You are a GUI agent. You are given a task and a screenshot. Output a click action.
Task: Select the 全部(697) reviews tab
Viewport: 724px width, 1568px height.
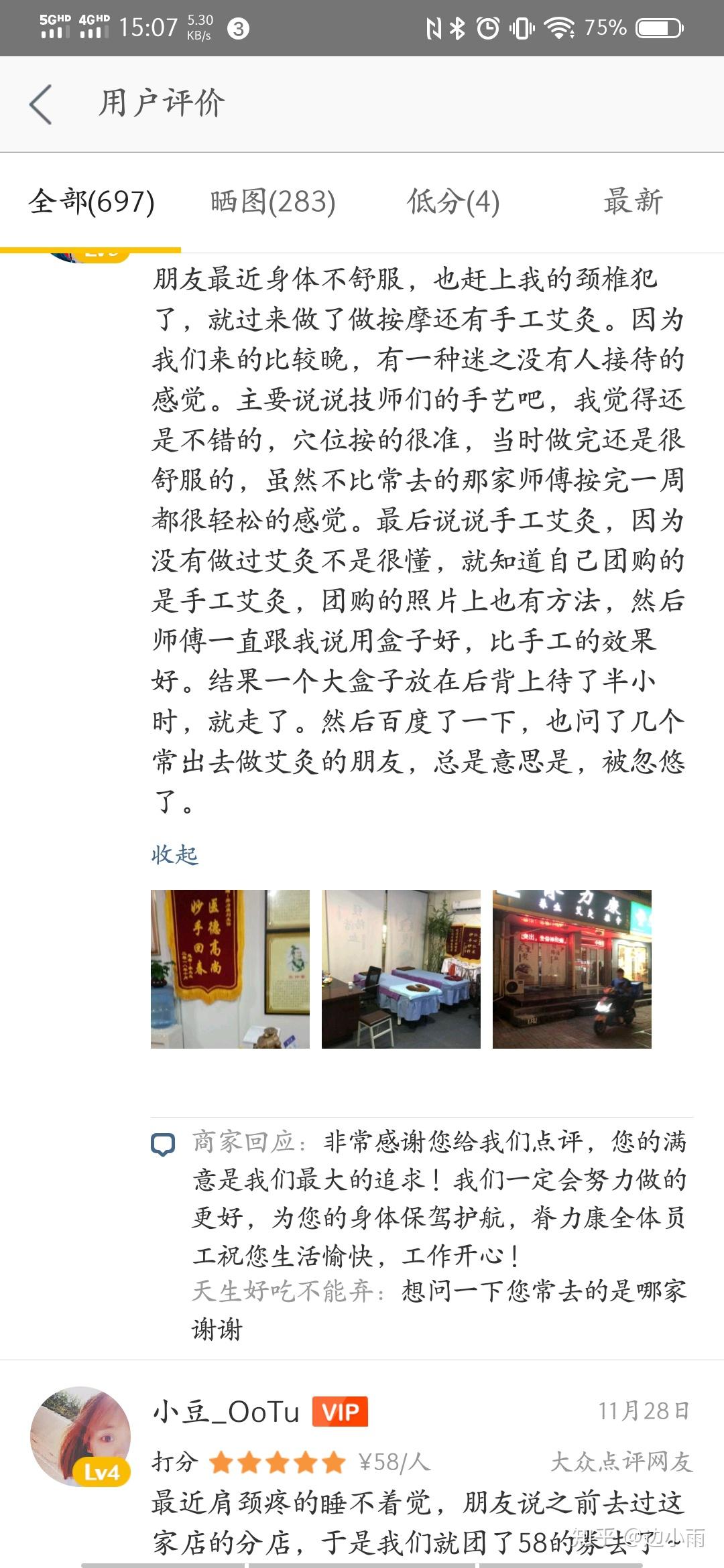[91, 202]
